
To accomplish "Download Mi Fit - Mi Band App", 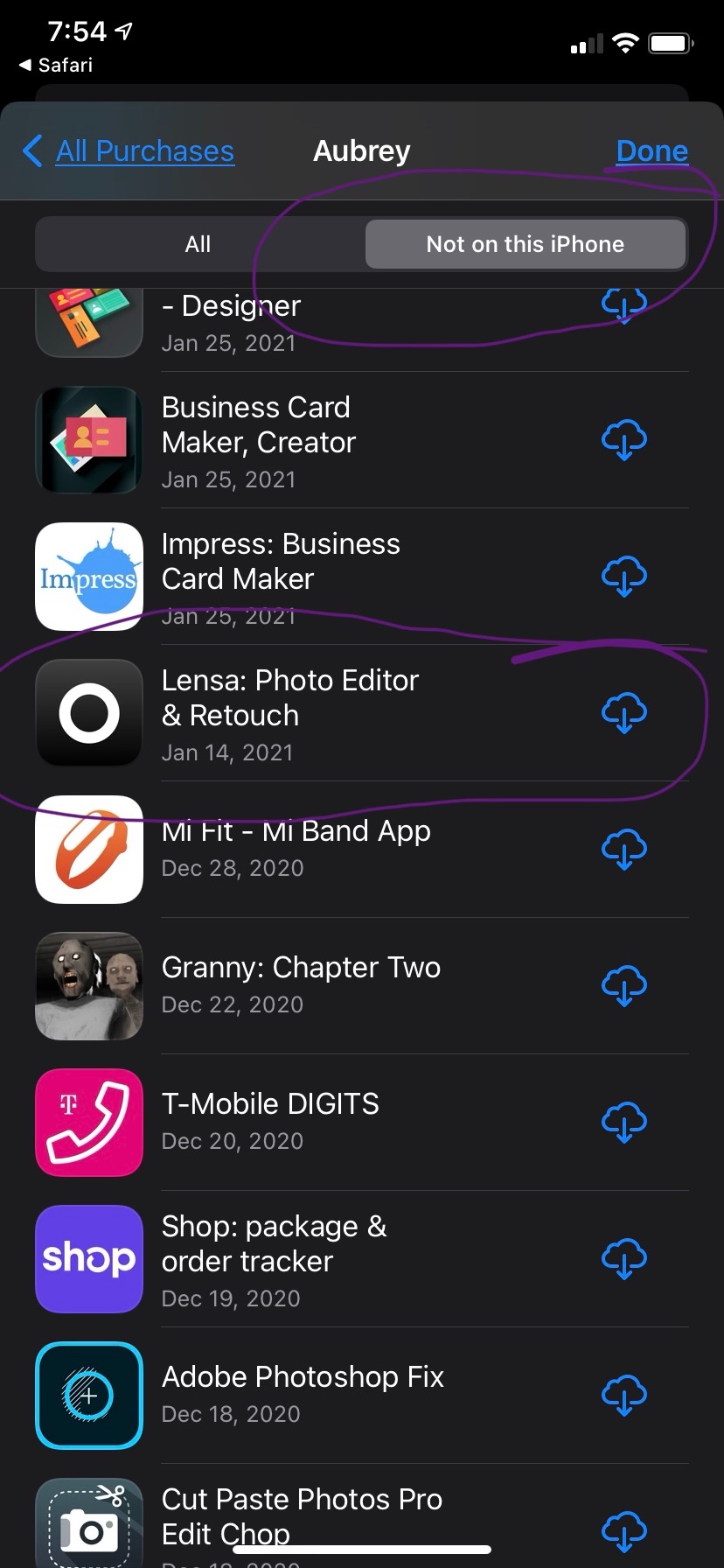I will [x=623, y=849].
